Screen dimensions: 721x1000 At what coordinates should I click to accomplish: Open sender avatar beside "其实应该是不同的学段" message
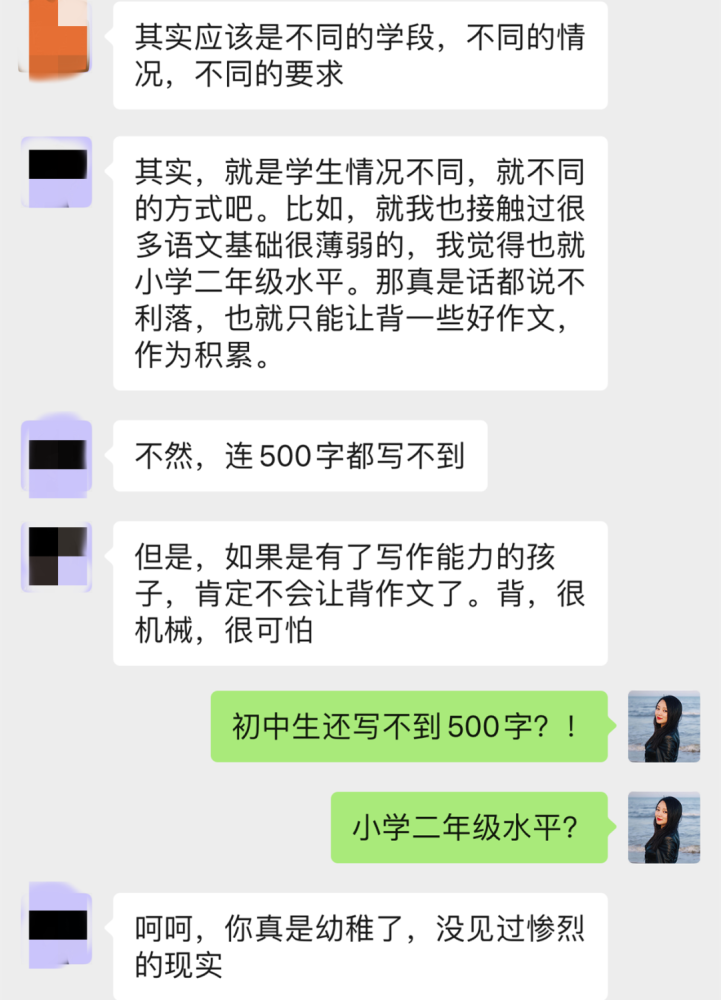click(x=54, y=36)
